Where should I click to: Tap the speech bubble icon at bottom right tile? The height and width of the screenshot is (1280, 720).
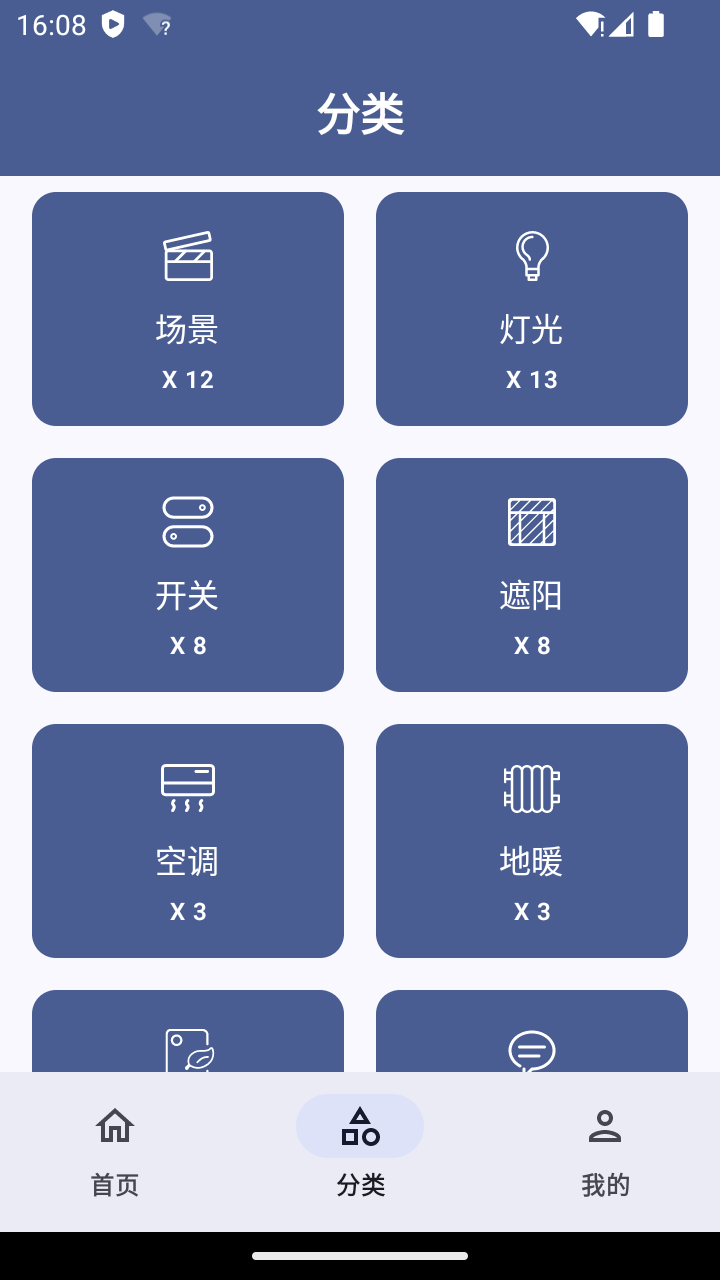tap(531, 1050)
